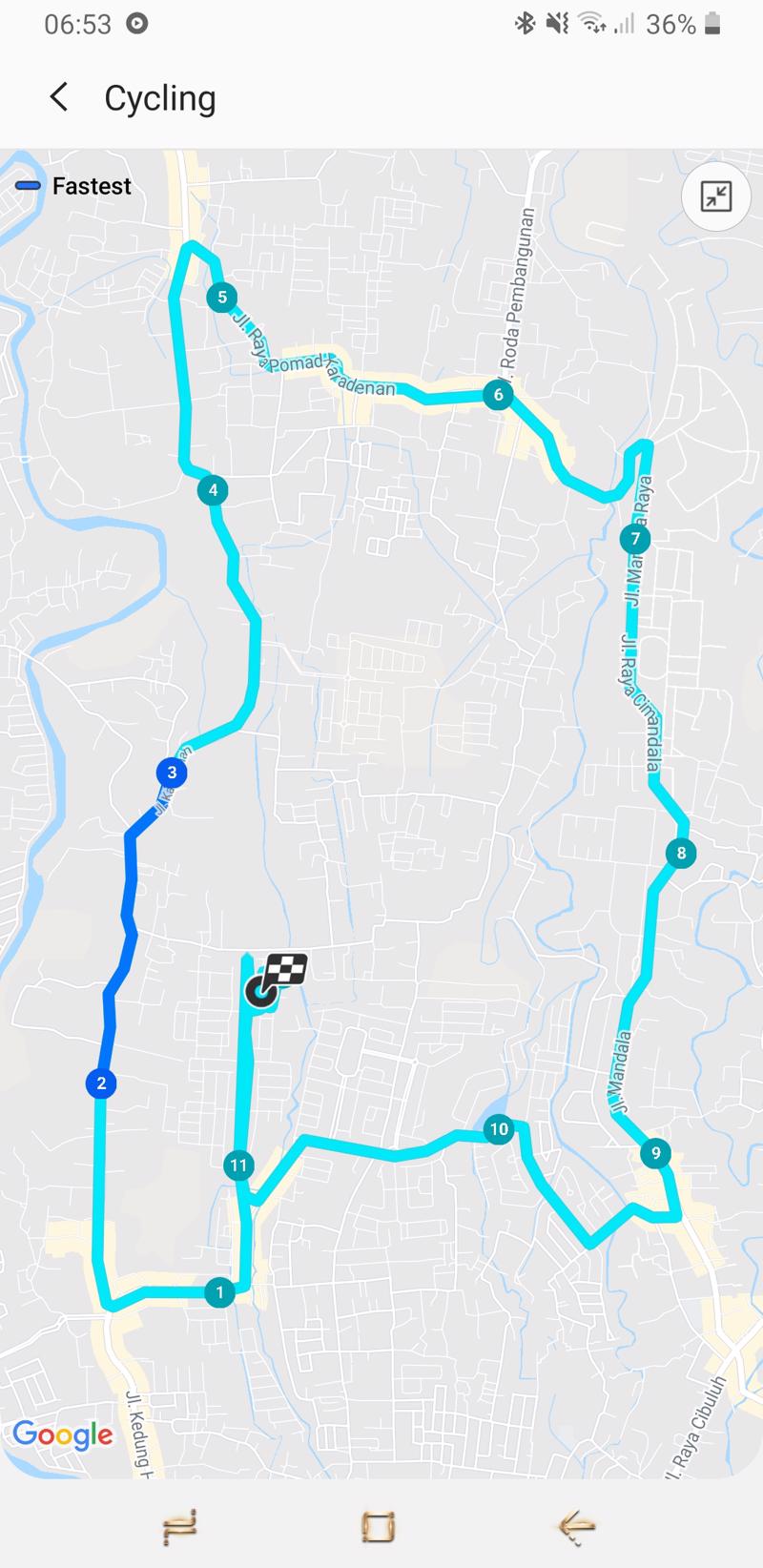763x1568 pixels.
Task: Return to the phone's home screen
Action: pos(379,1526)
